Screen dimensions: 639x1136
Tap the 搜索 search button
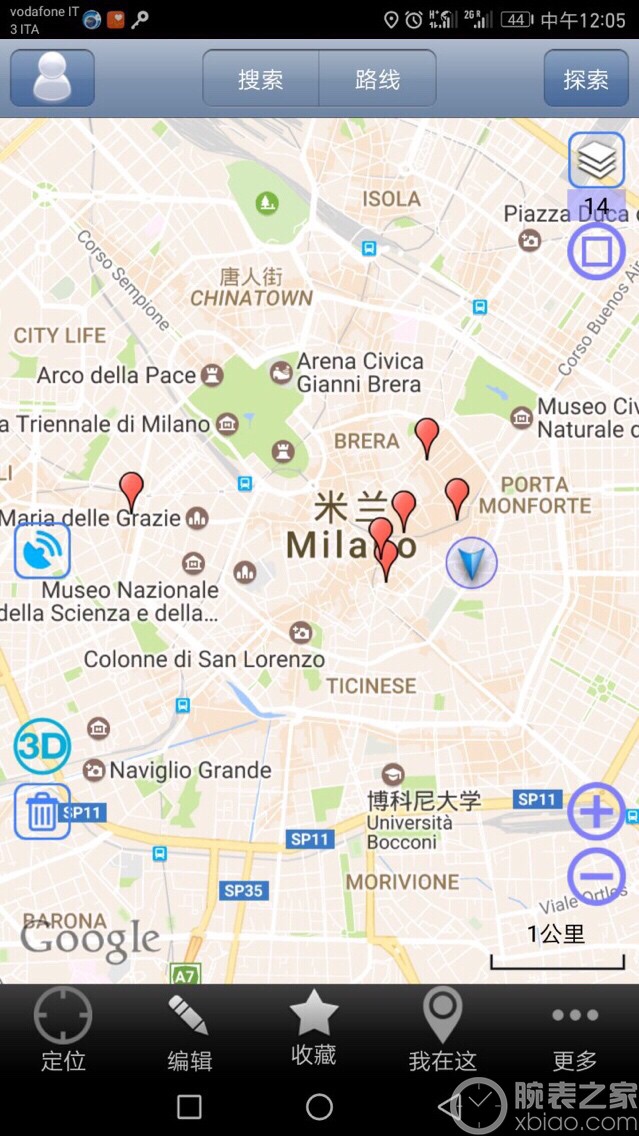(260, 79)
